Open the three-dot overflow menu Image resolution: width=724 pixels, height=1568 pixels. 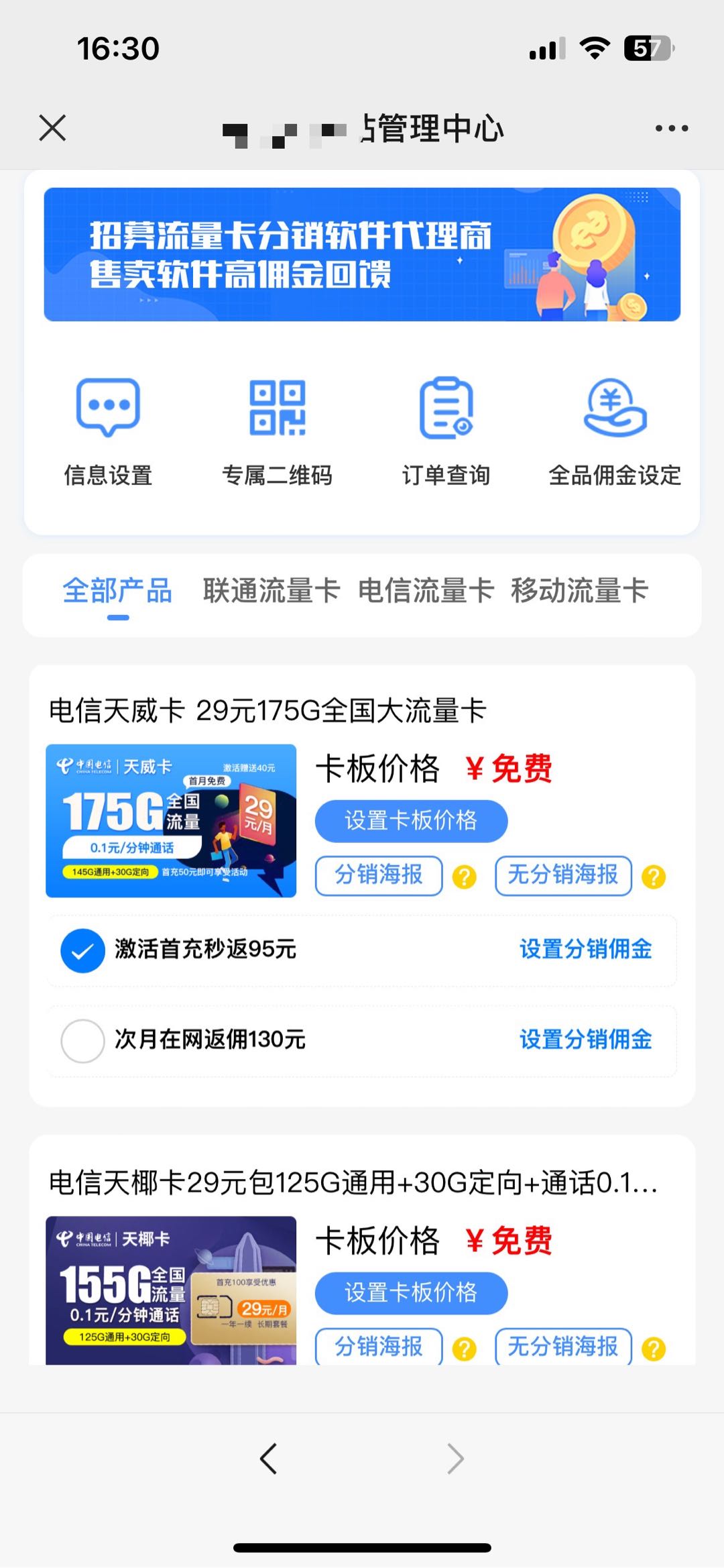tap(672, 128)
